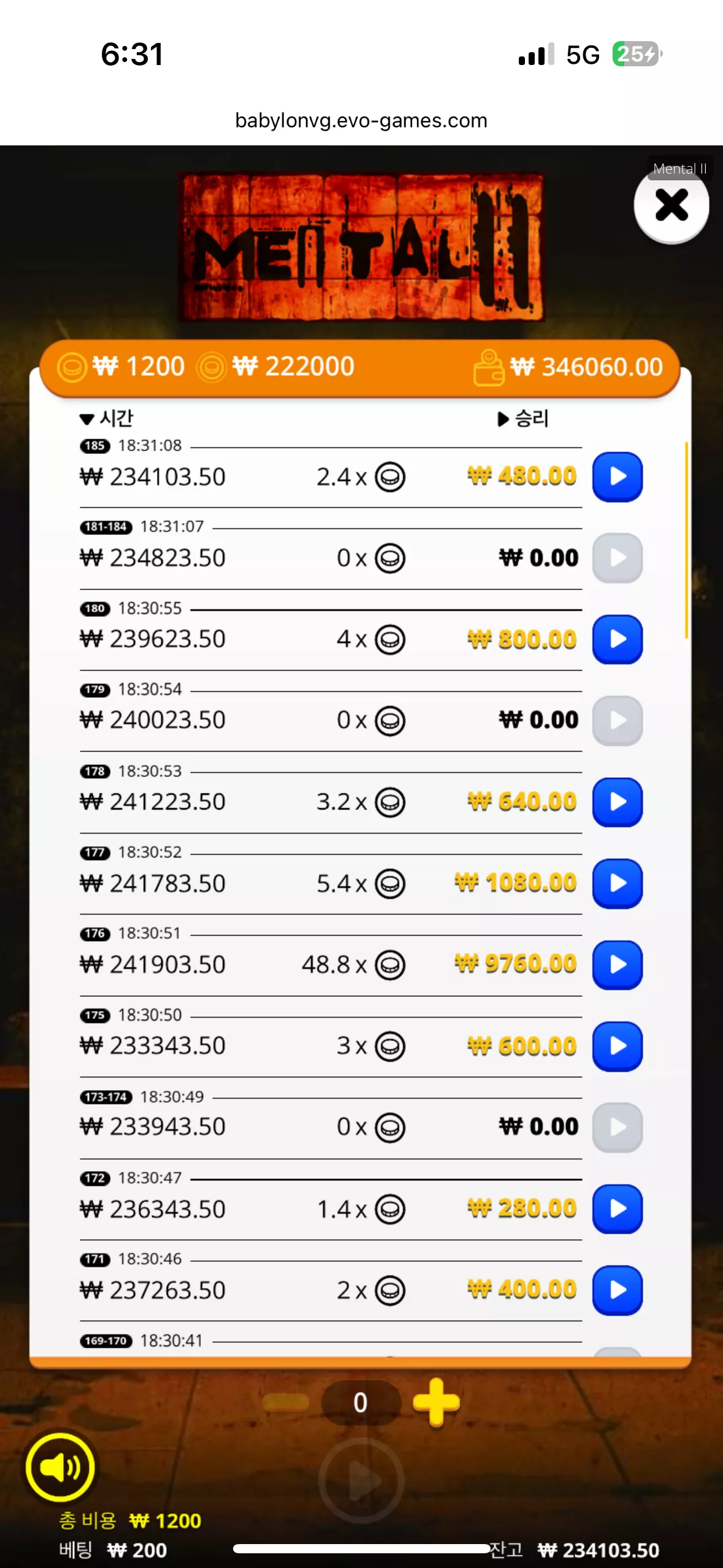This screenshot has height=1568, width=723.
Task: Replay round 180 with ₩800.00 win
Action: [x=618, y=639]
